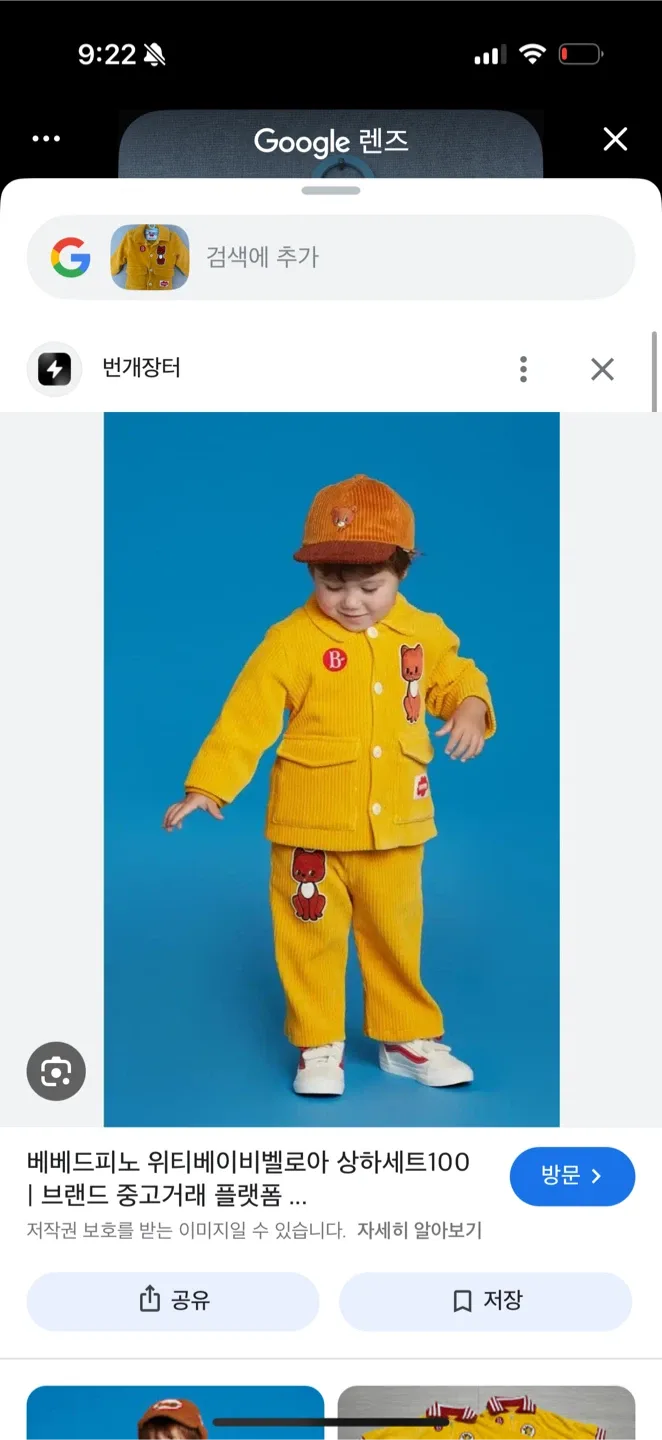Open the yellow outfit product image
This screenshot has height=1440, width=662.
331,768
